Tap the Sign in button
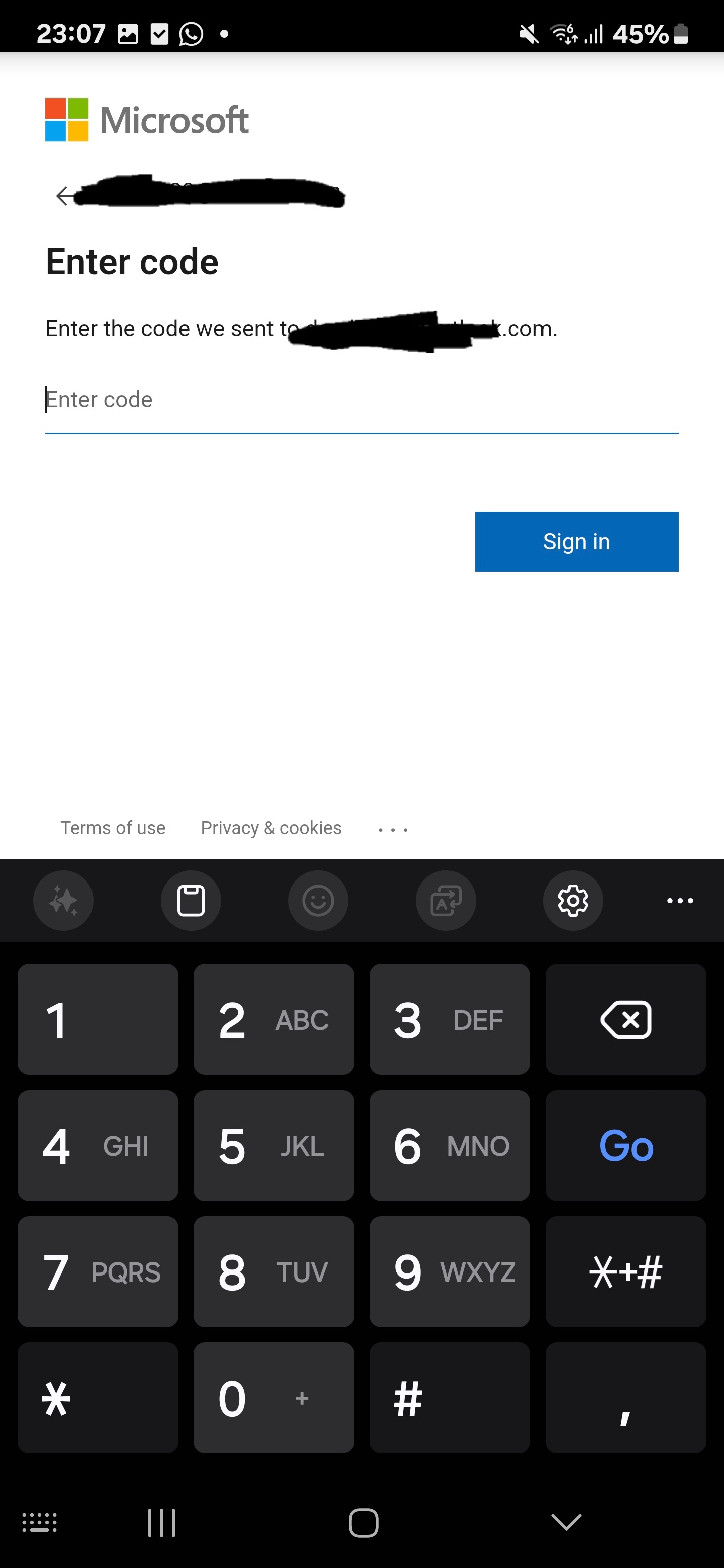Screen dimensions: 724x1568 [576, 541]
